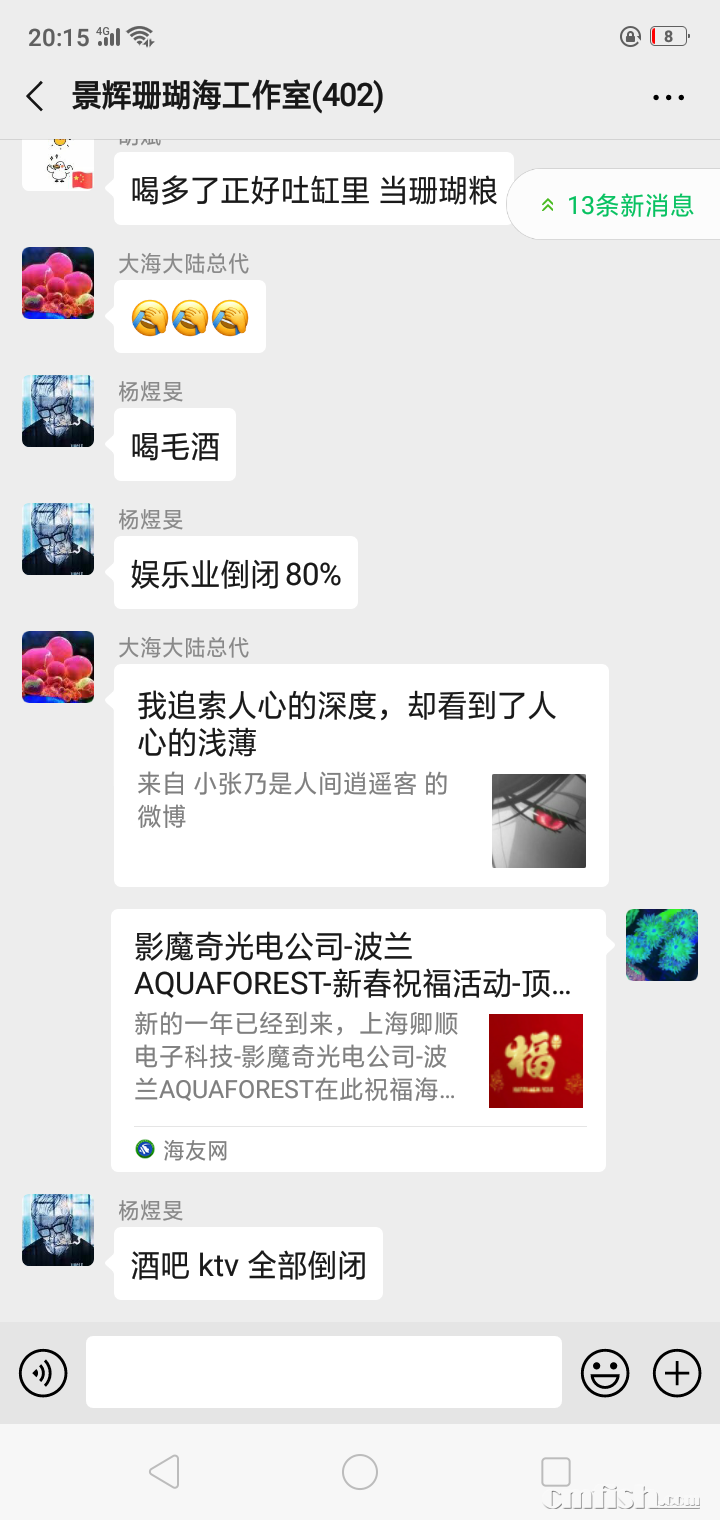
Task: Tap the back arrow to leave the chat
Action: (34, 97)
